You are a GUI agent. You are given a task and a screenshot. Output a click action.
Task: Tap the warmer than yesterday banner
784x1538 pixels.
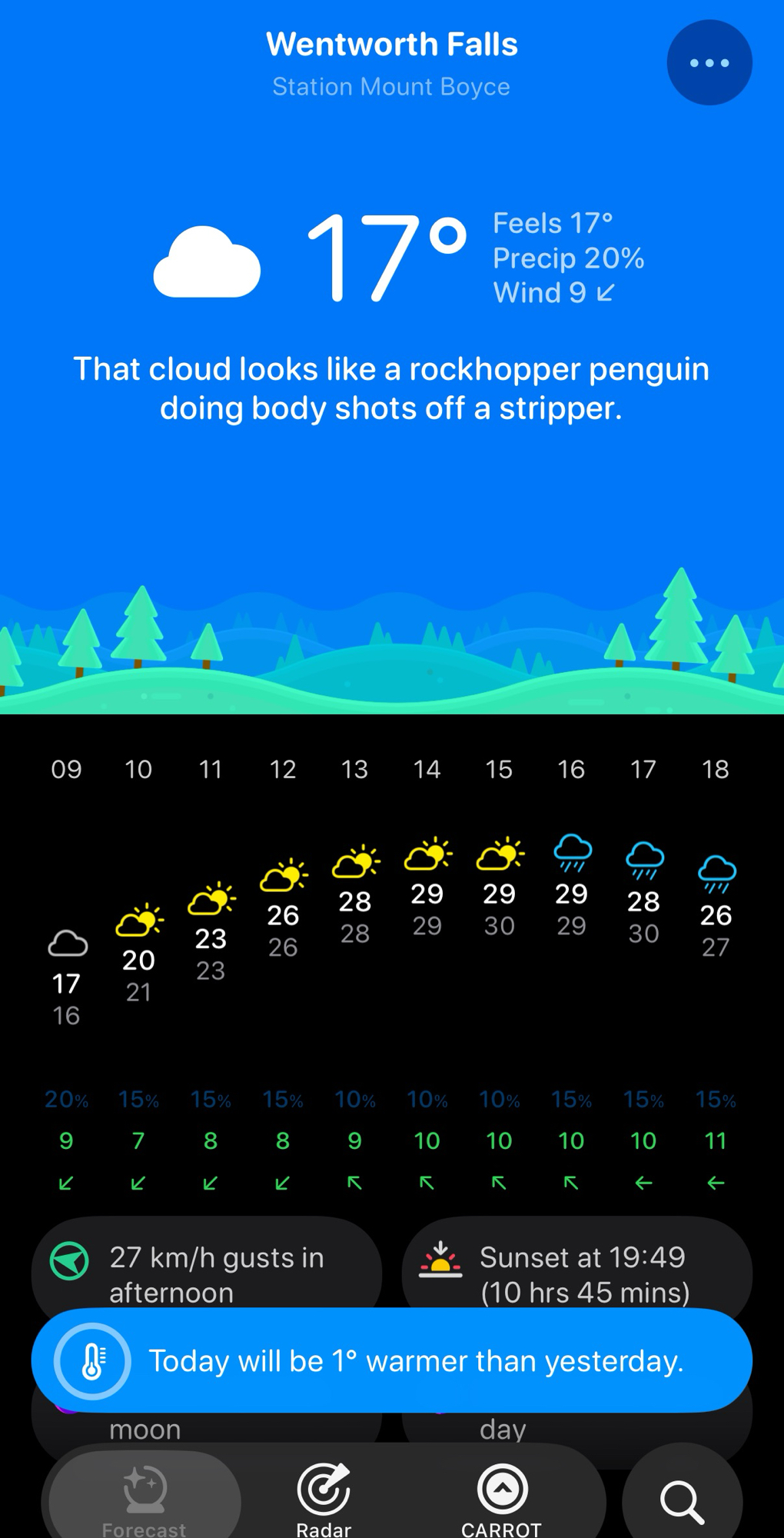391,1360
